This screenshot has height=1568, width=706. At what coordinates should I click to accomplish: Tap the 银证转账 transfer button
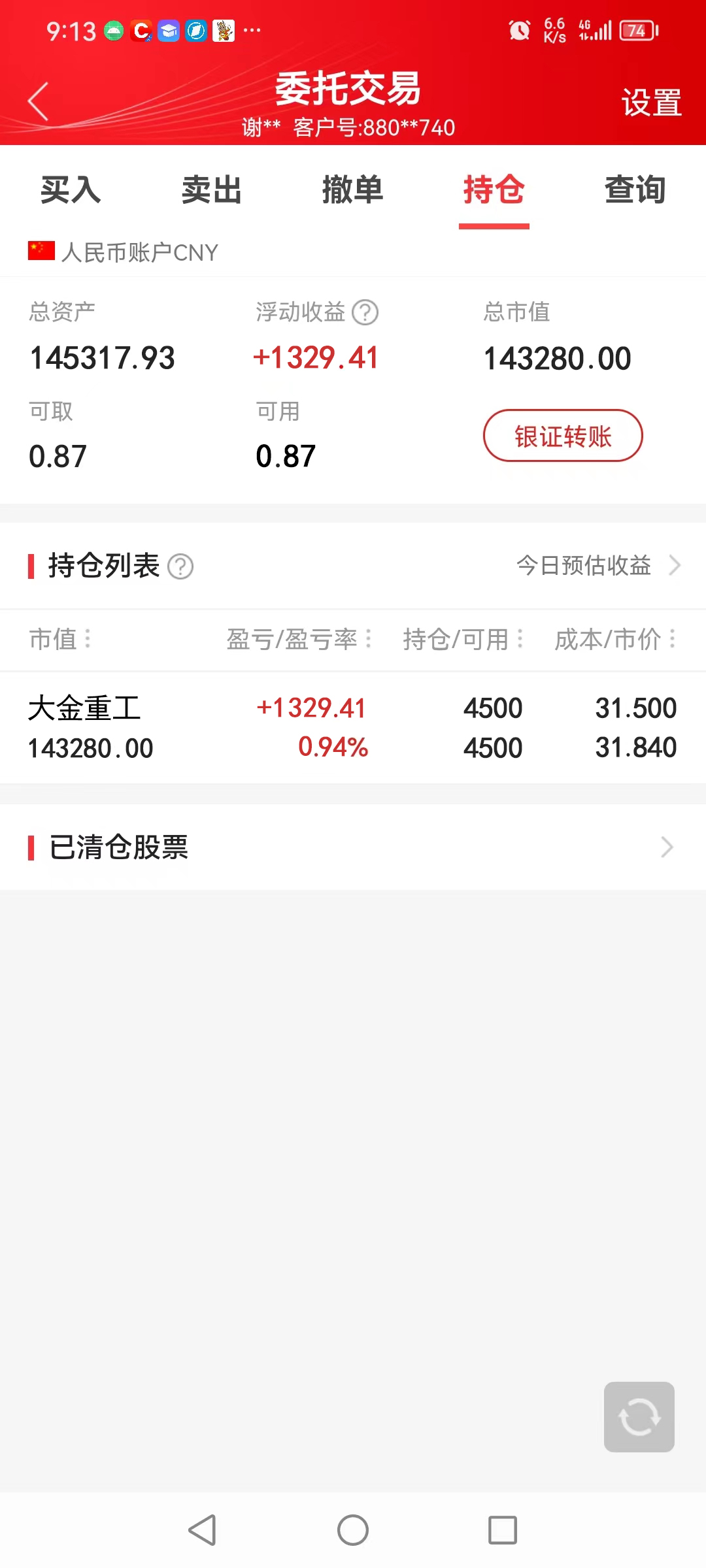point(562,436)
